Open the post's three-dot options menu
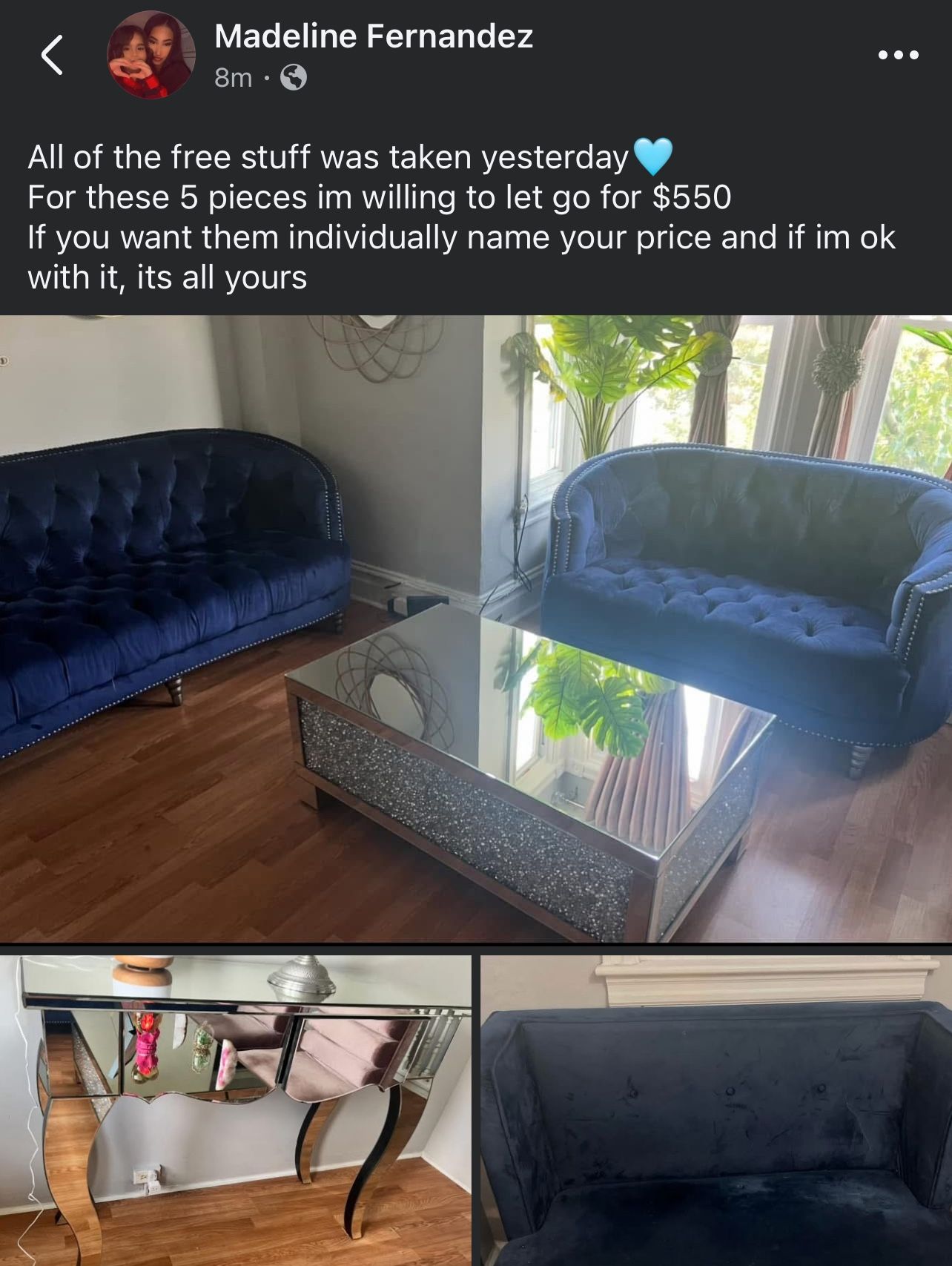The image size is (952, 1266). [x=898, y=55]
